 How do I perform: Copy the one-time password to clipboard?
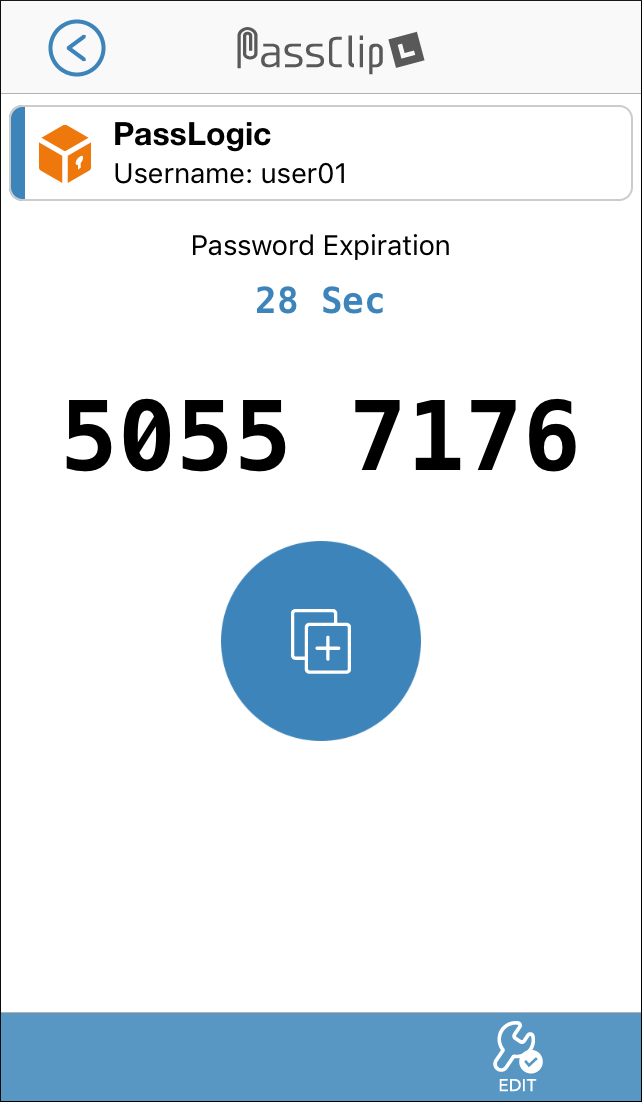pos(321,641)
